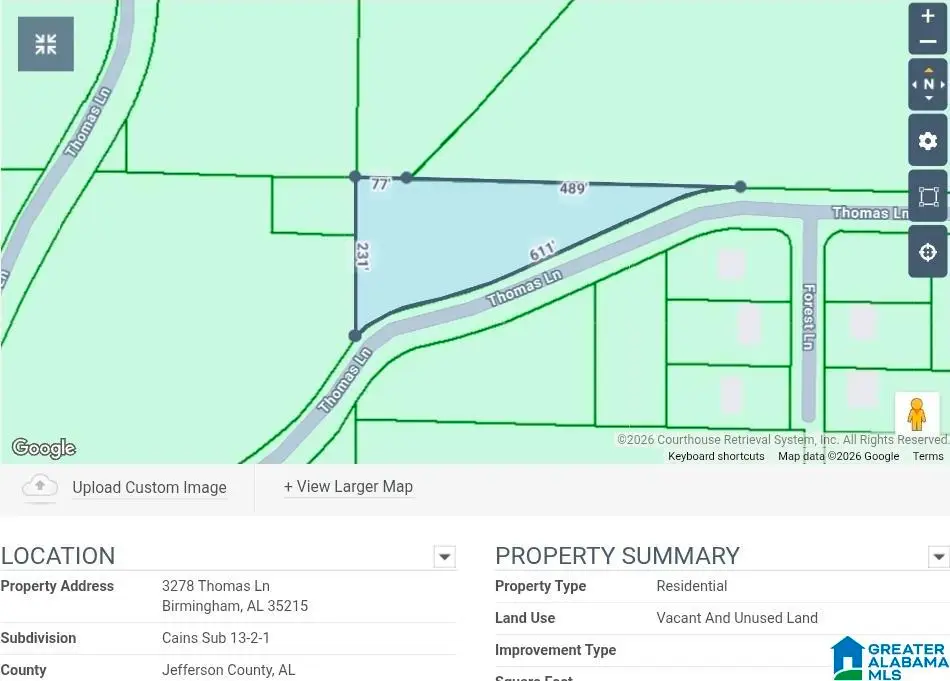Activate the rectangle selection tool
The width and height of the screenshot is (950, 681).
(927, 196)
